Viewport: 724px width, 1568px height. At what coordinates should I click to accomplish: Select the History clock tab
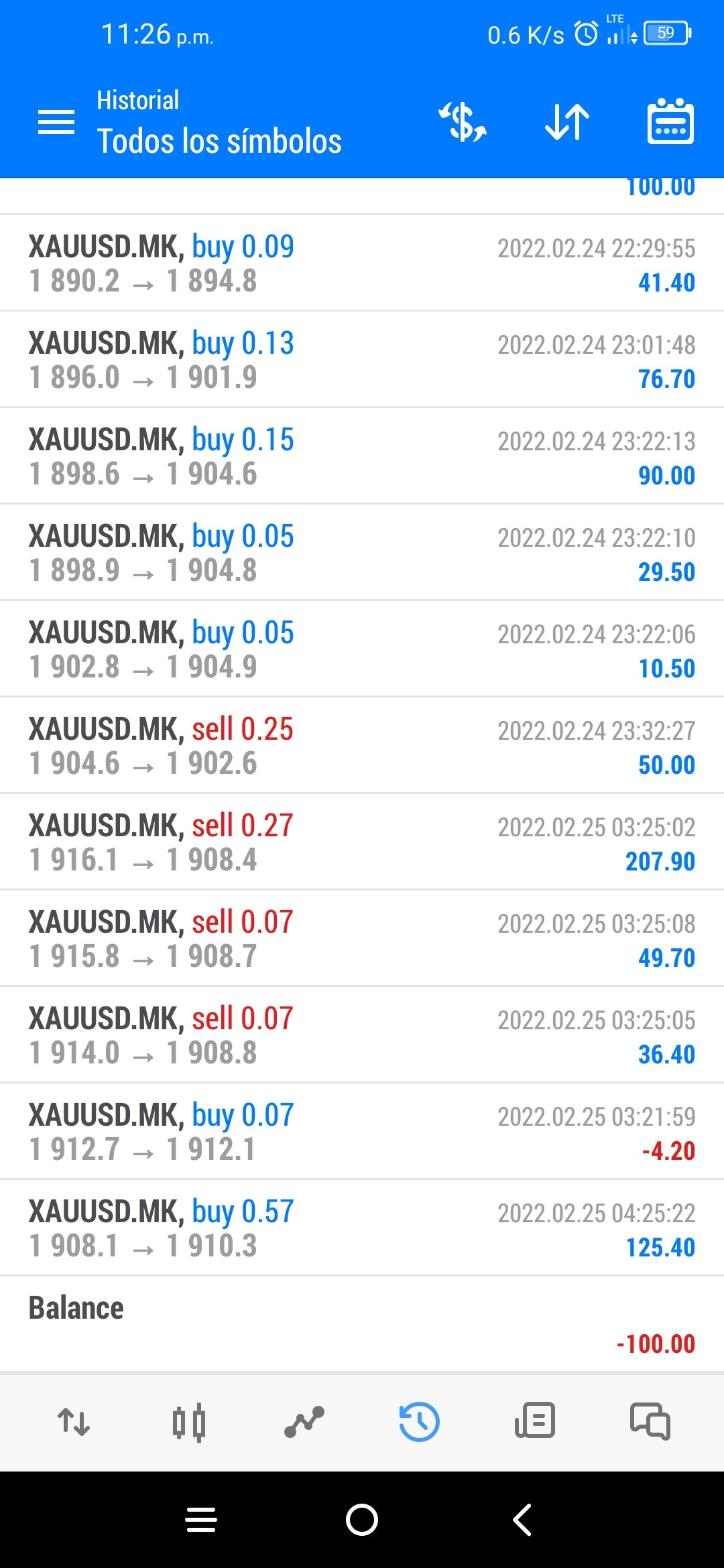tap(419, 1422)
